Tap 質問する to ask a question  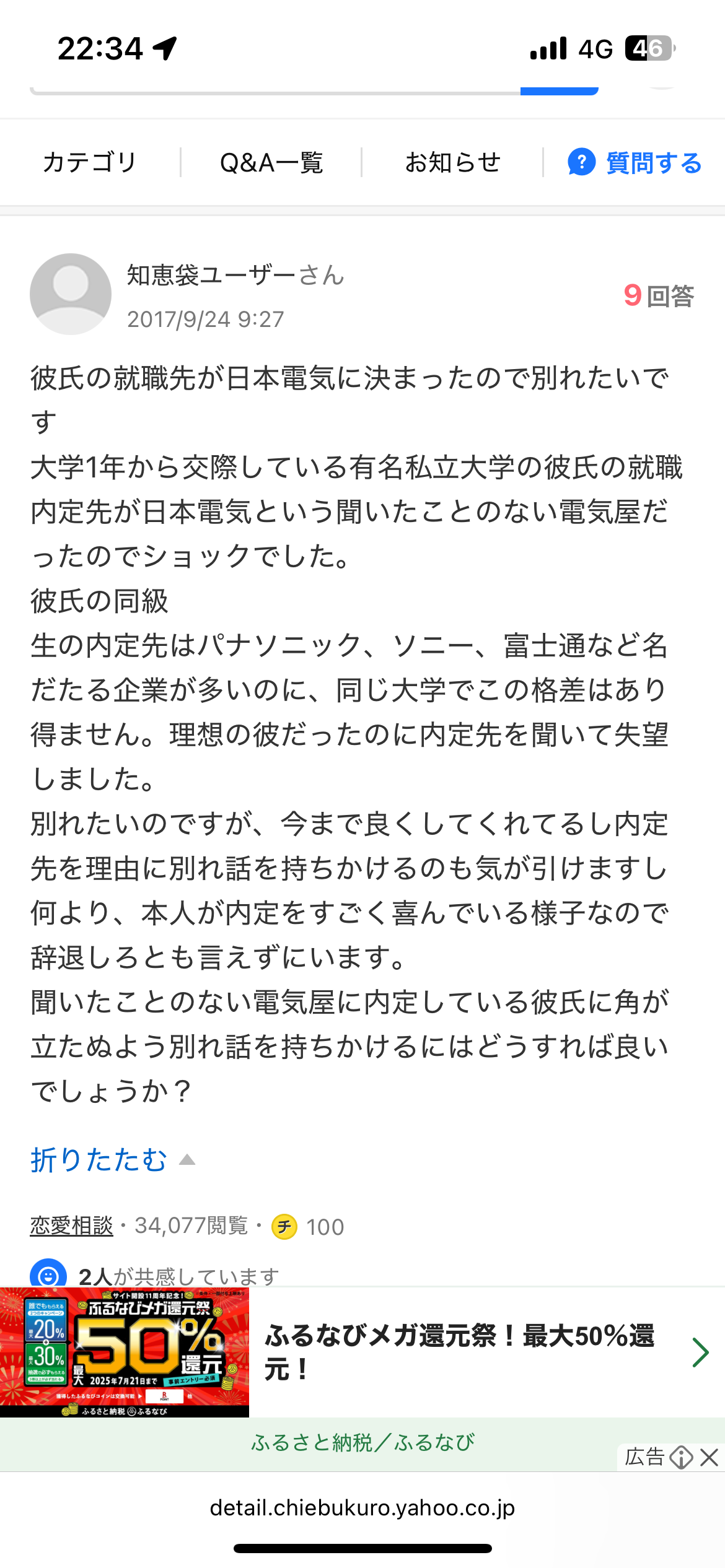pos(635,163)
